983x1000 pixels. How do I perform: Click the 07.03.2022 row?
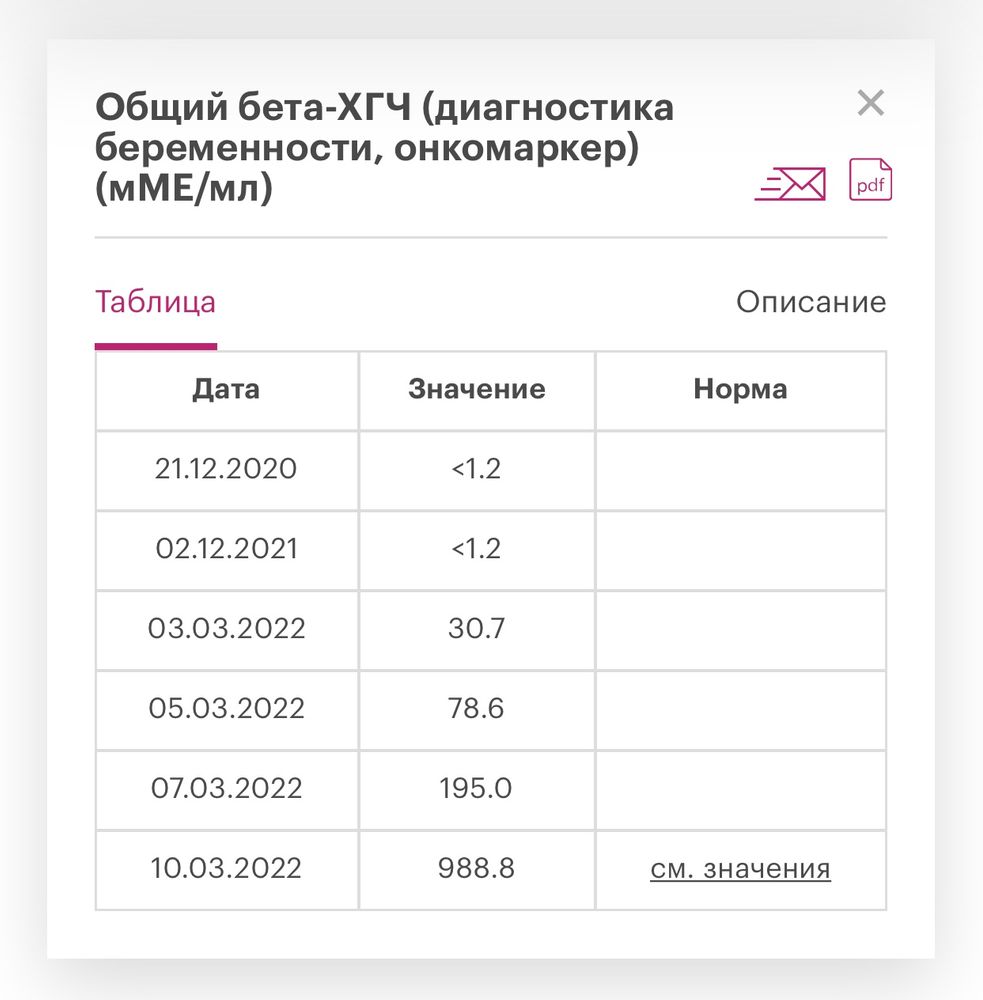point(225,789)
